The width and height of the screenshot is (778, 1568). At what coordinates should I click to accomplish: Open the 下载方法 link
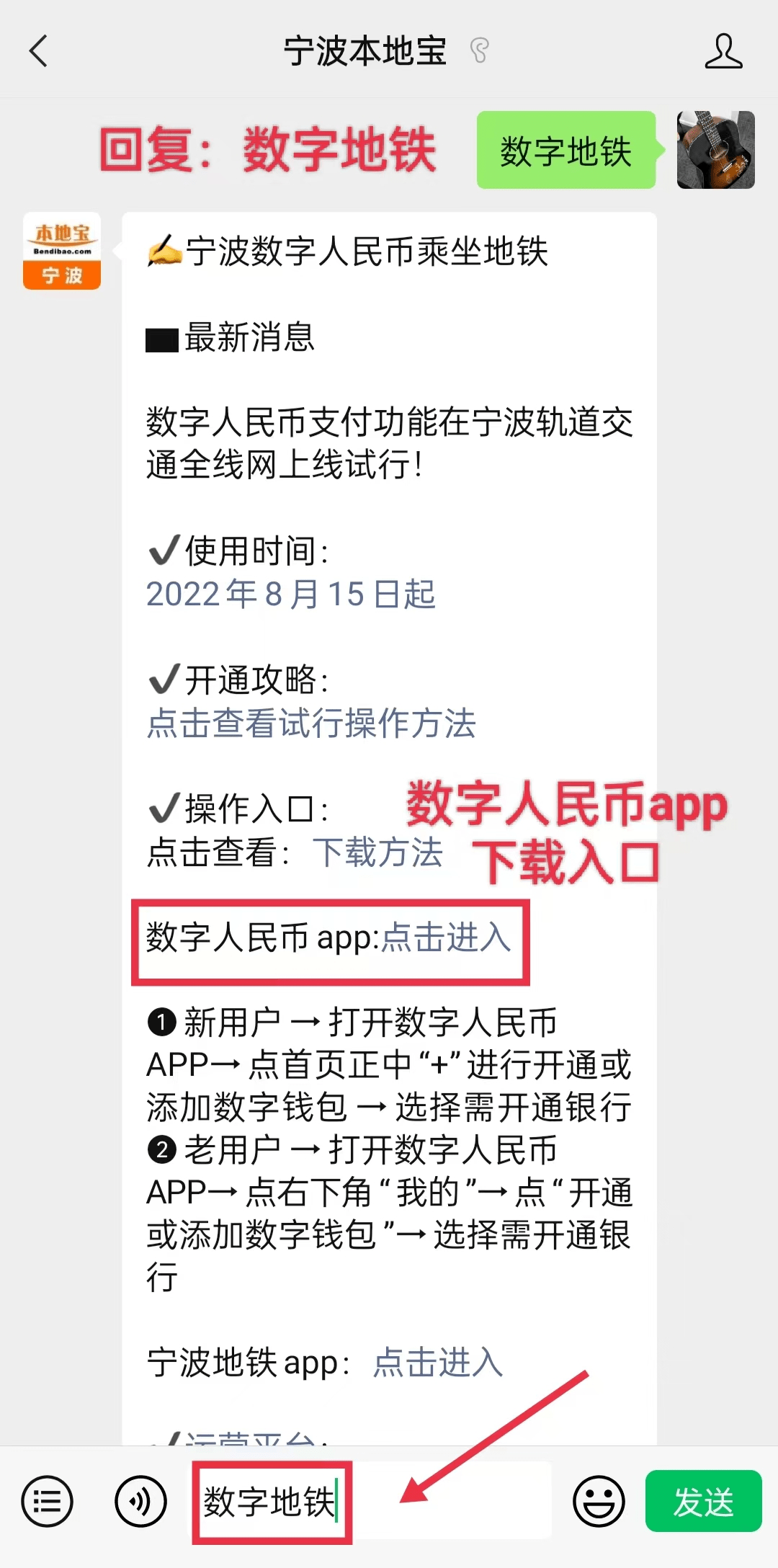[x=377, y=852]
